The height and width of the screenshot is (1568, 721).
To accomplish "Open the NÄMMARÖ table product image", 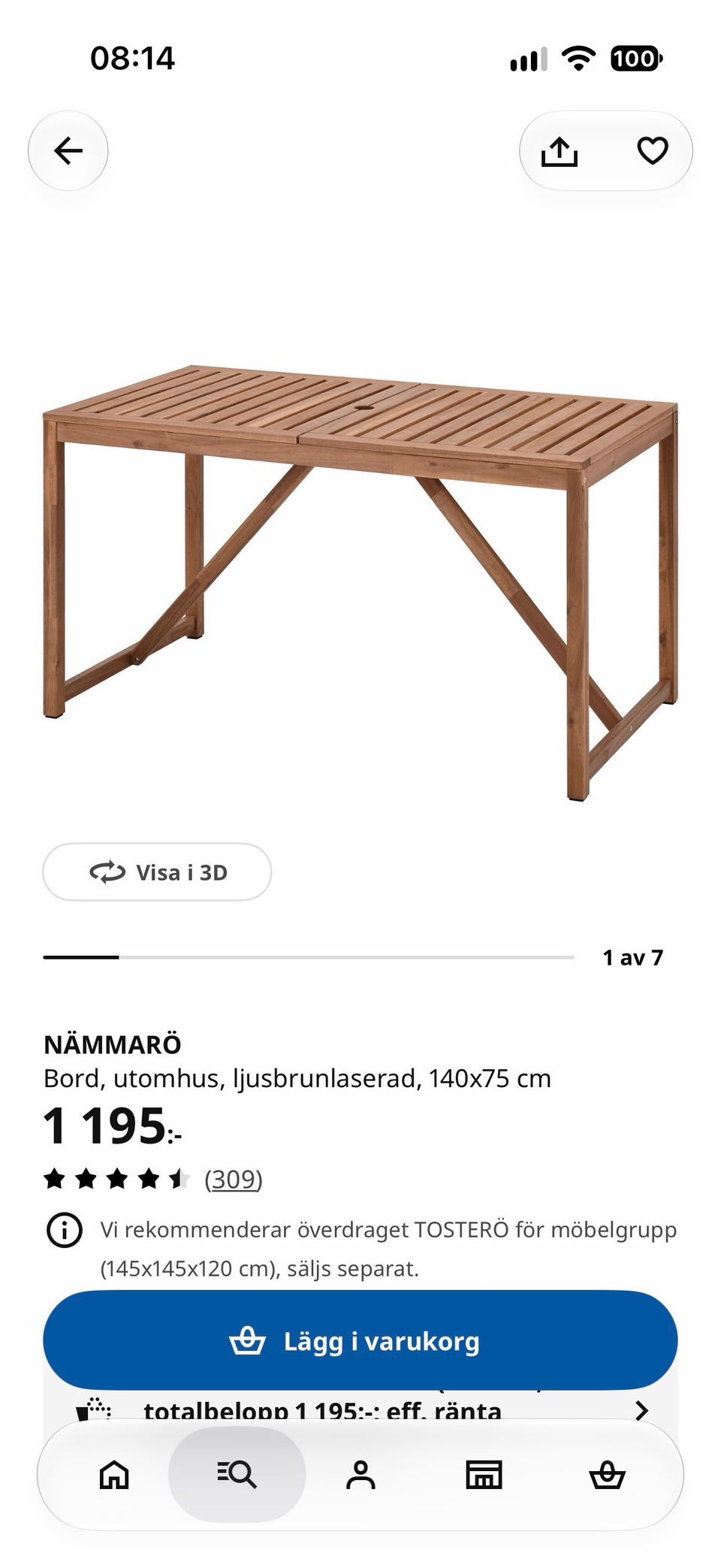I will point(360,584).
